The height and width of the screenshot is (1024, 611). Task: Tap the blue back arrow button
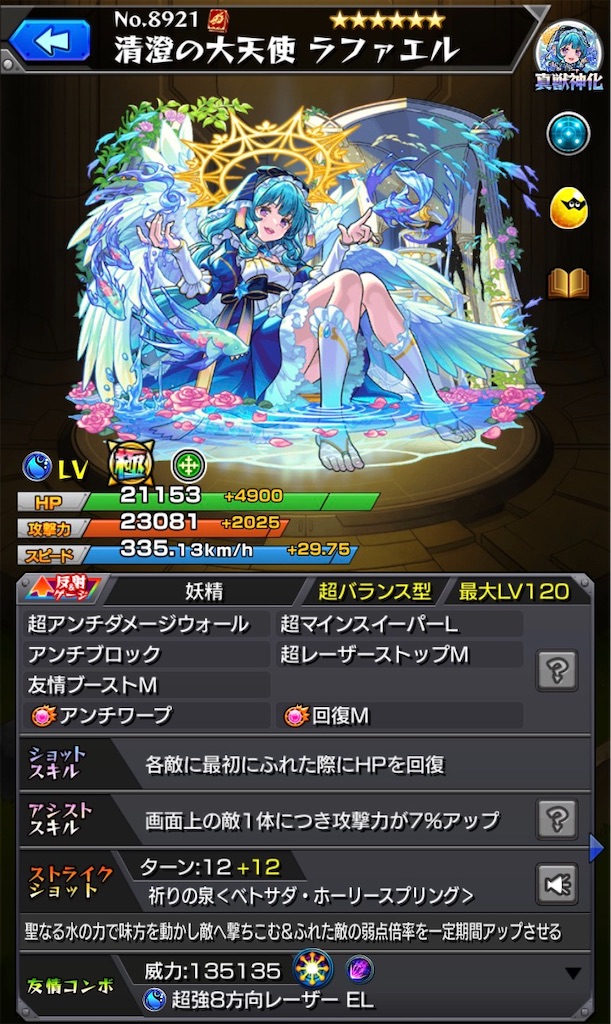coord(50,39)
